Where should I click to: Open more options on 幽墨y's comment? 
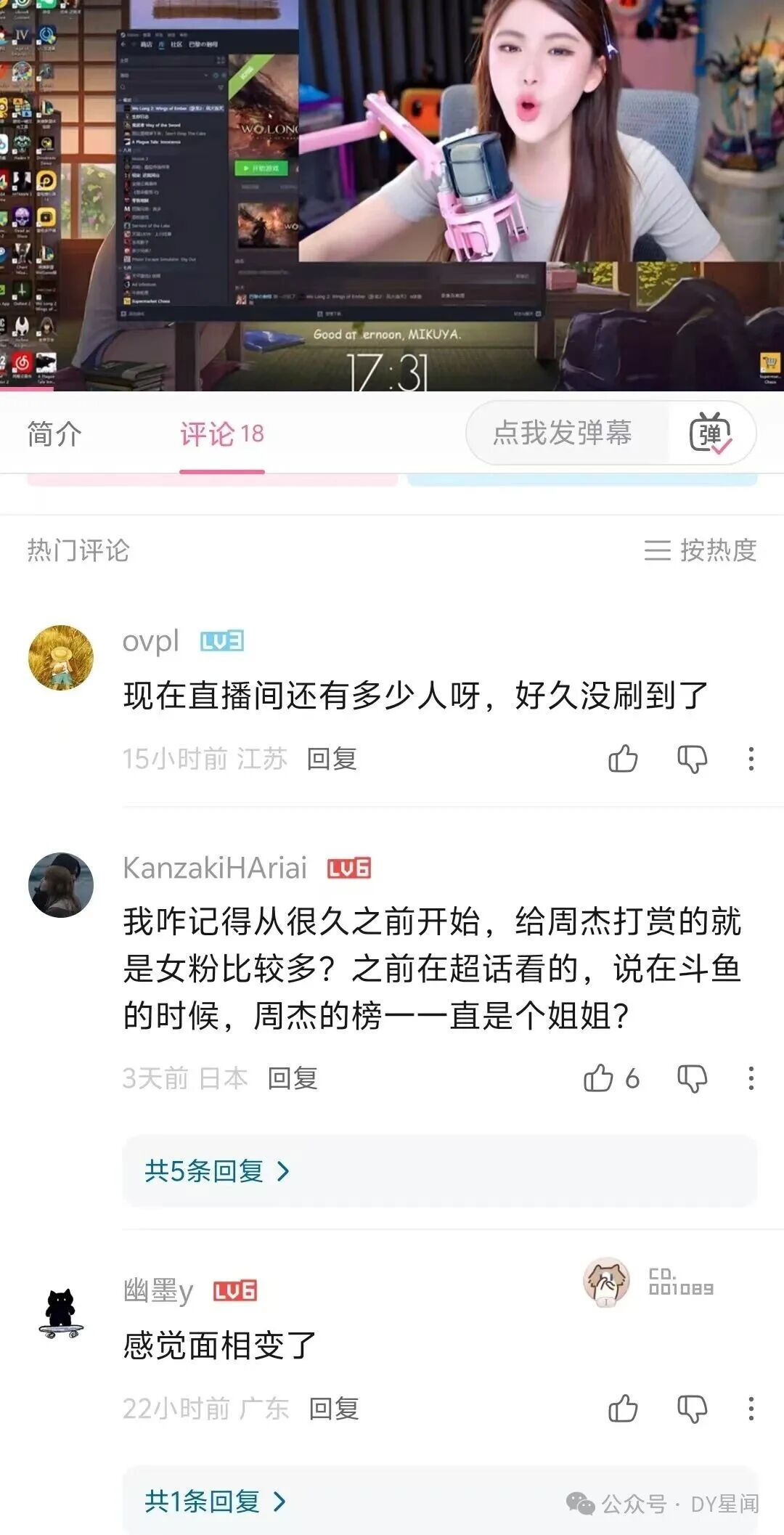pyautogui.click(x=751, y=1409)
